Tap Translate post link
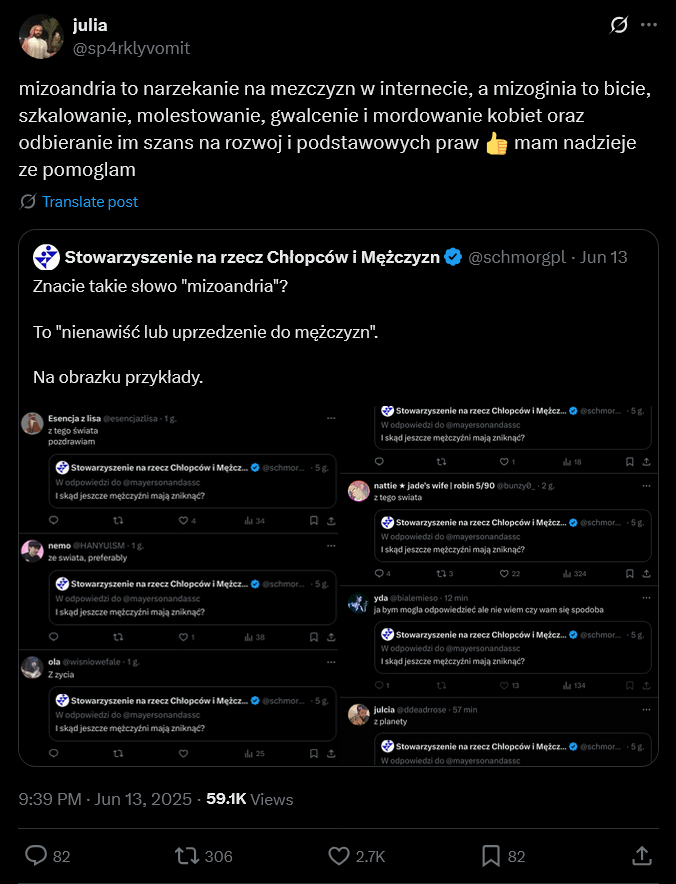 pyautogui.click(x=90, y=202)
